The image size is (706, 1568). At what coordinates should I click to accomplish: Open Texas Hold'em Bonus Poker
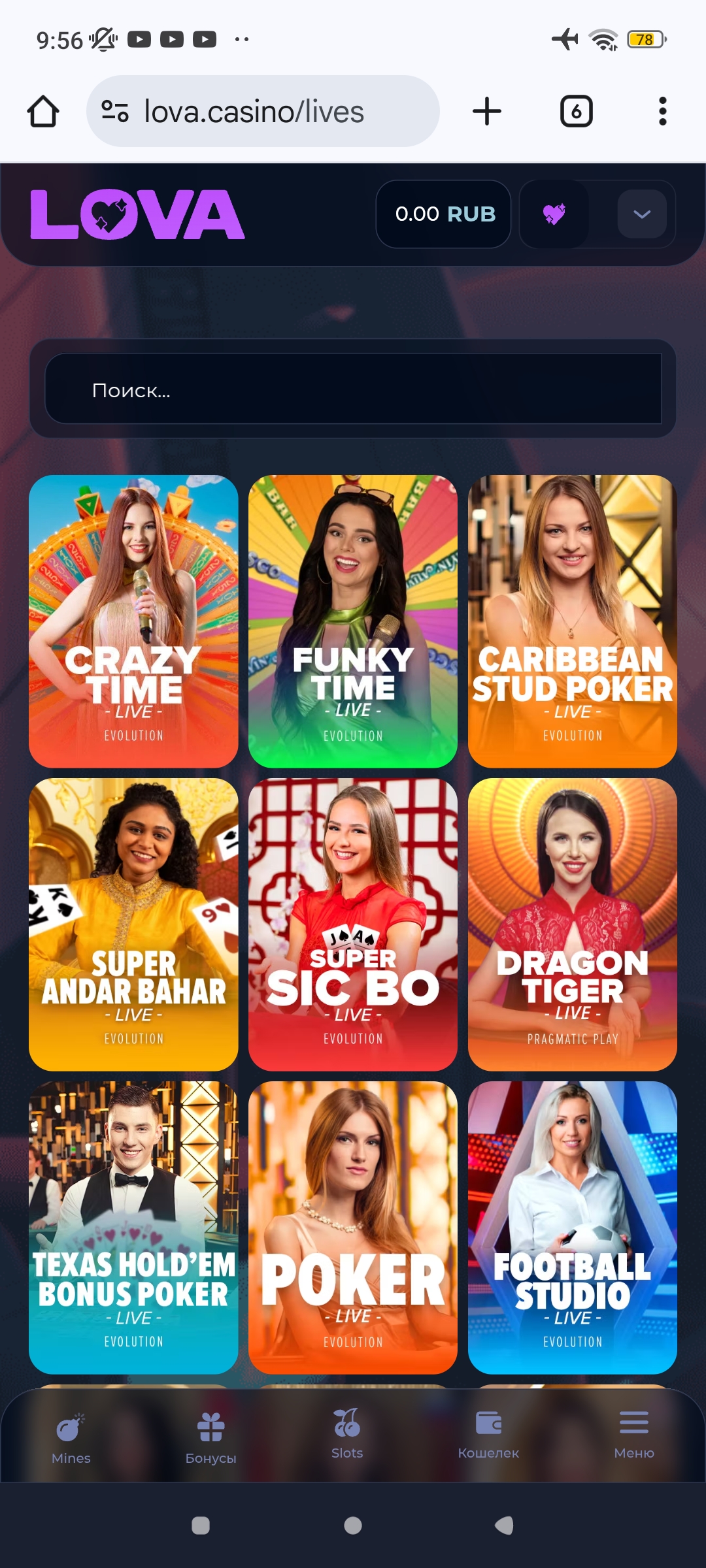coord(133,1227)
